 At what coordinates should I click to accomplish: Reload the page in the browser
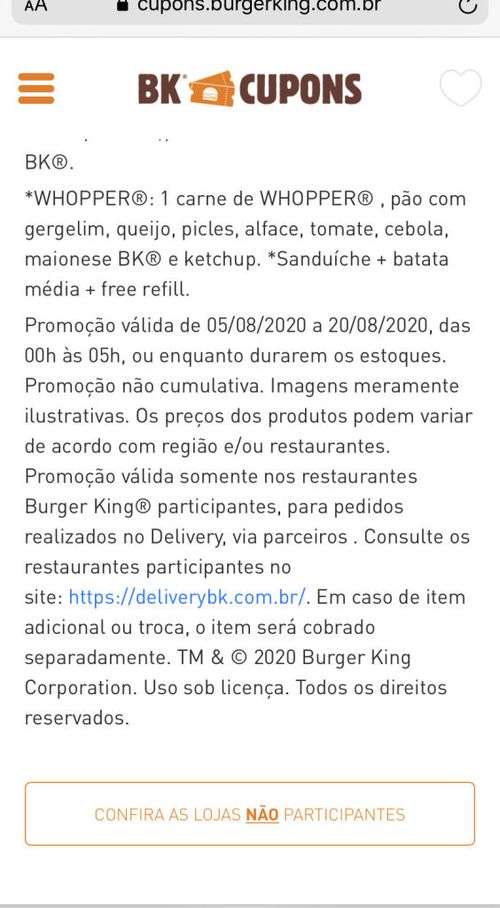tap(467, 6)
